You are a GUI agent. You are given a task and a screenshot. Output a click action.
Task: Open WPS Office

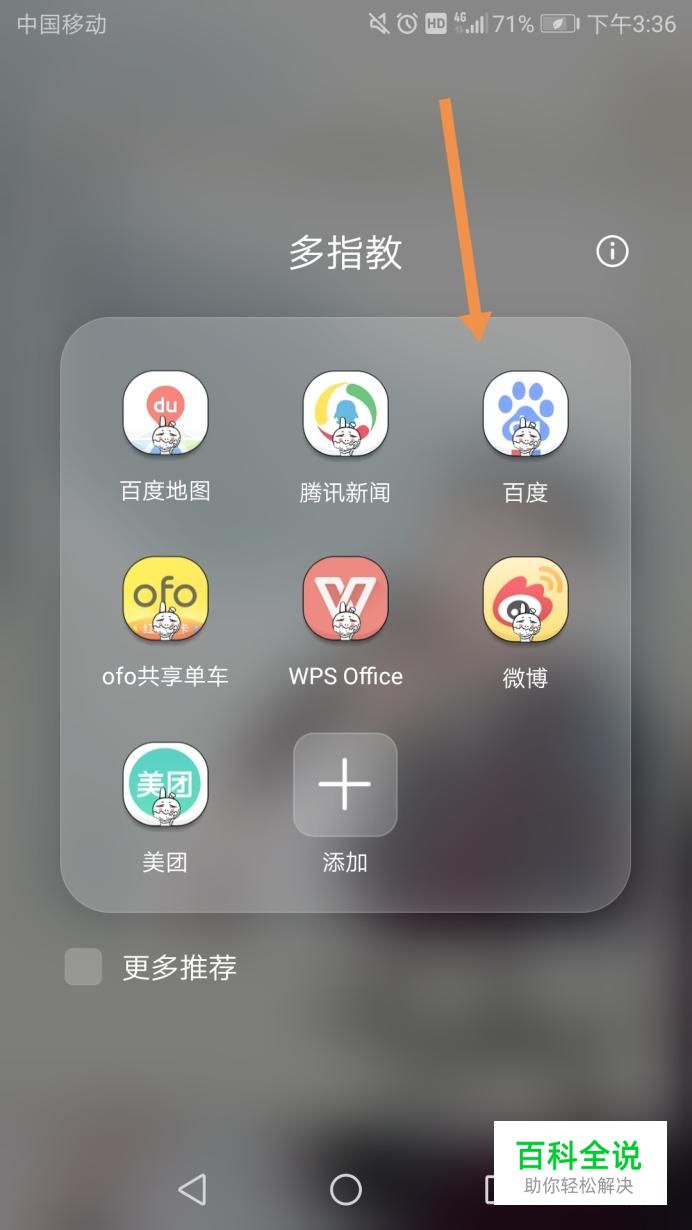tap(345, 600)
